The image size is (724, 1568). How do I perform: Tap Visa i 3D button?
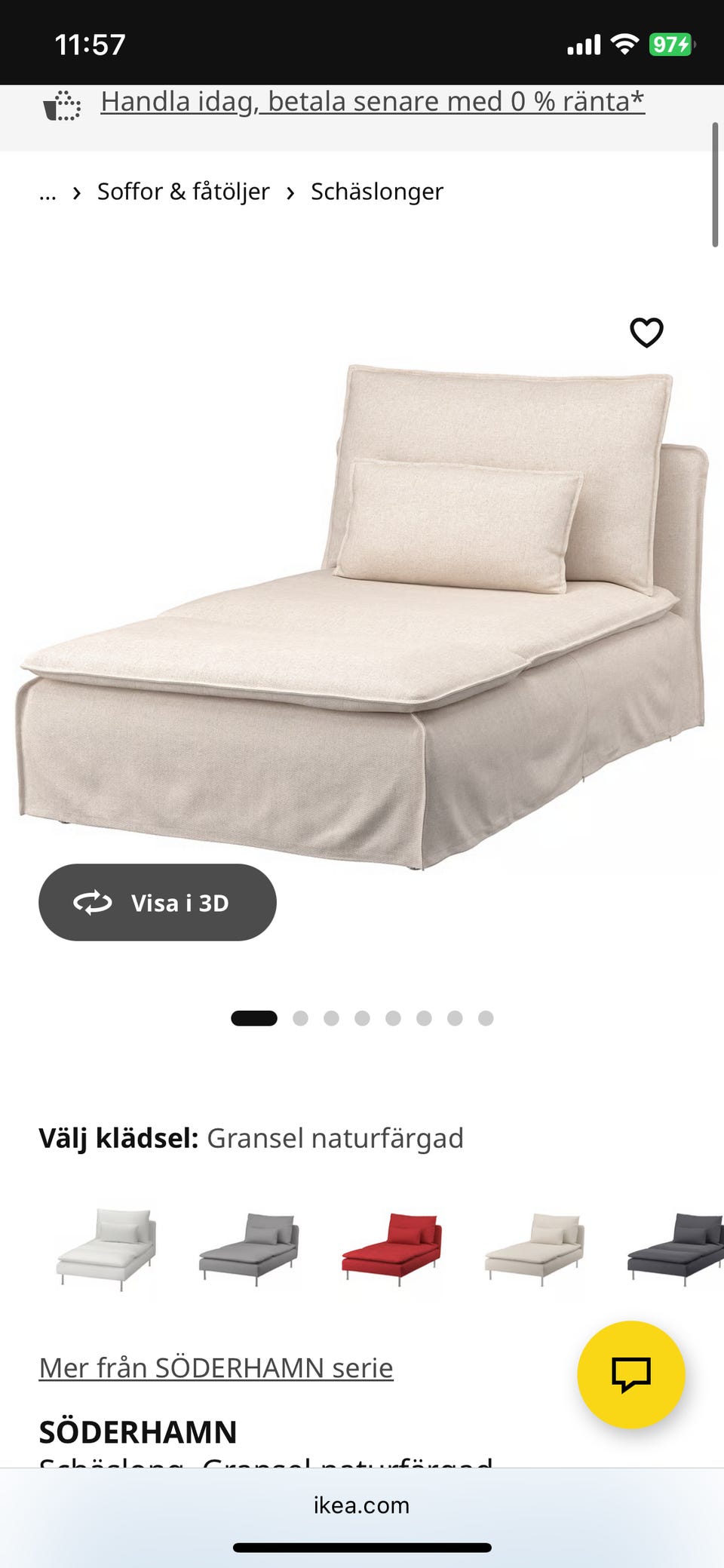click(x=158, y=902)
